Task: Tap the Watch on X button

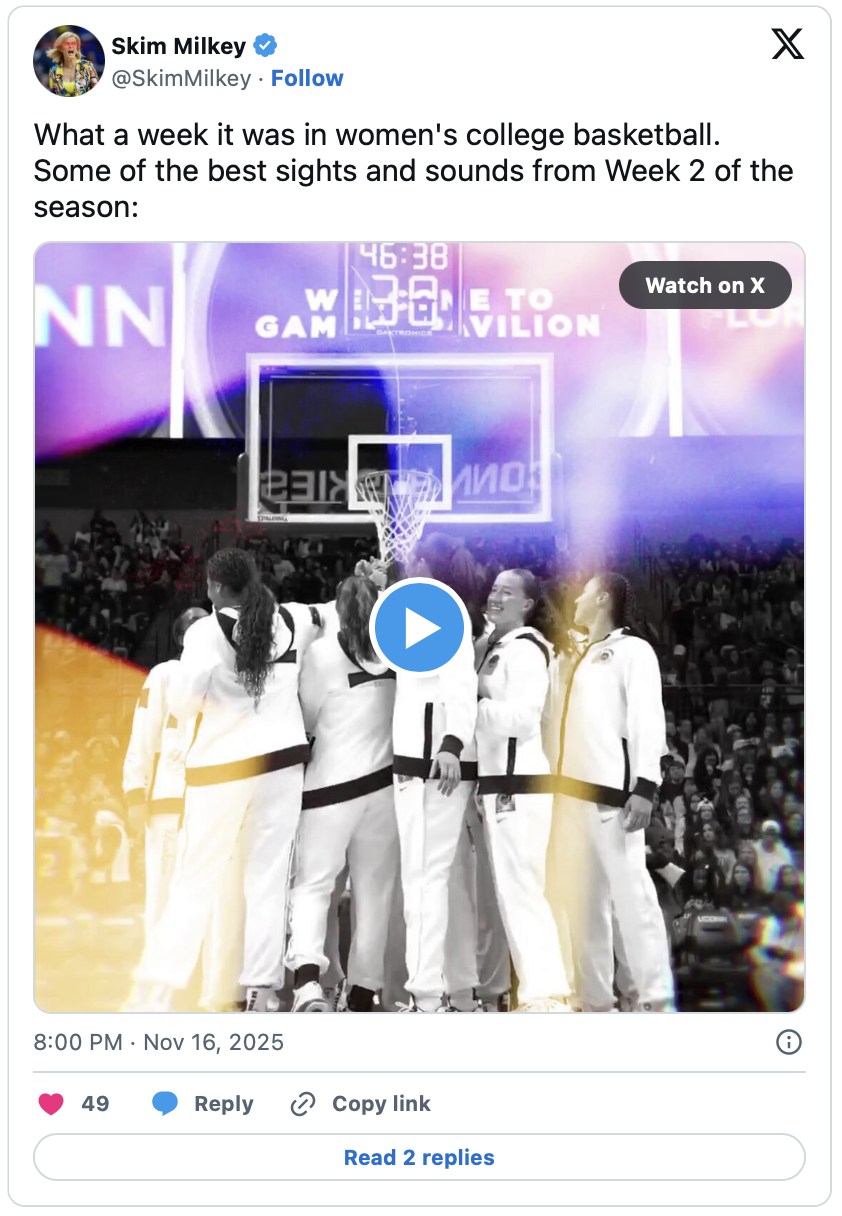Action: pyautogui.click(x=705, y=286)
